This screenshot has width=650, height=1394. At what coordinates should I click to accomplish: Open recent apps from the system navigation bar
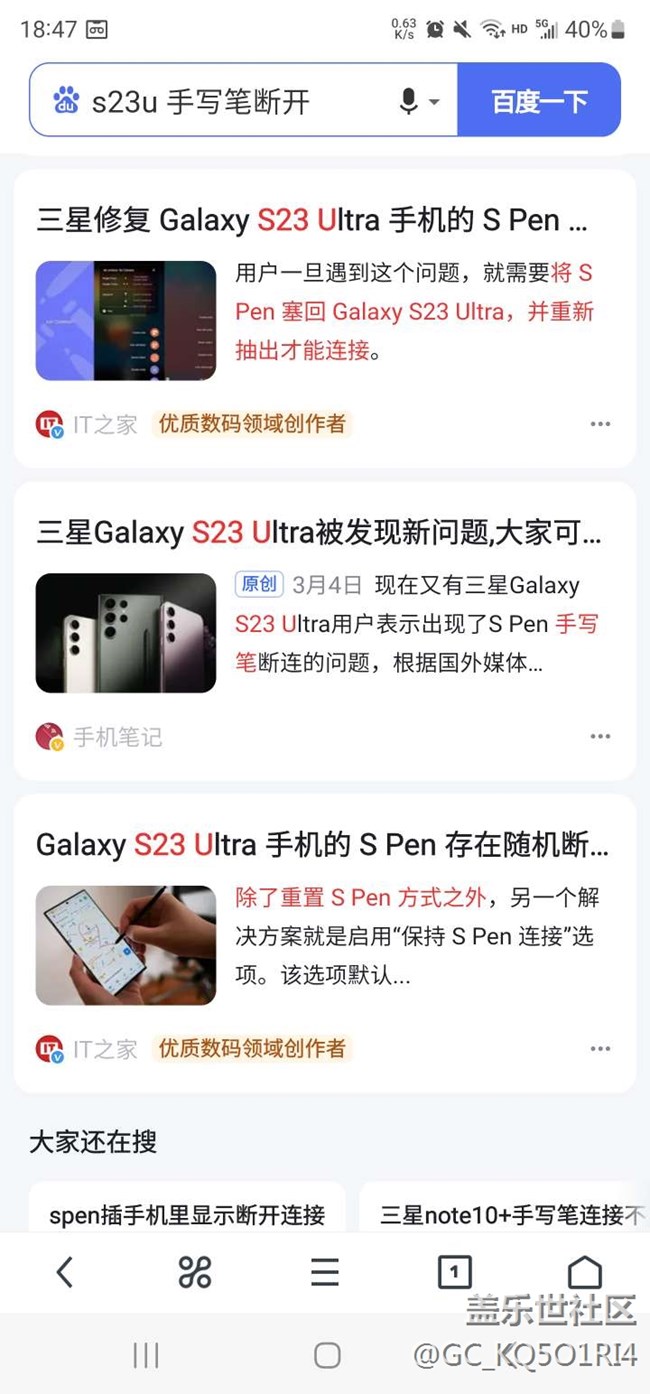click(146, 1355)
